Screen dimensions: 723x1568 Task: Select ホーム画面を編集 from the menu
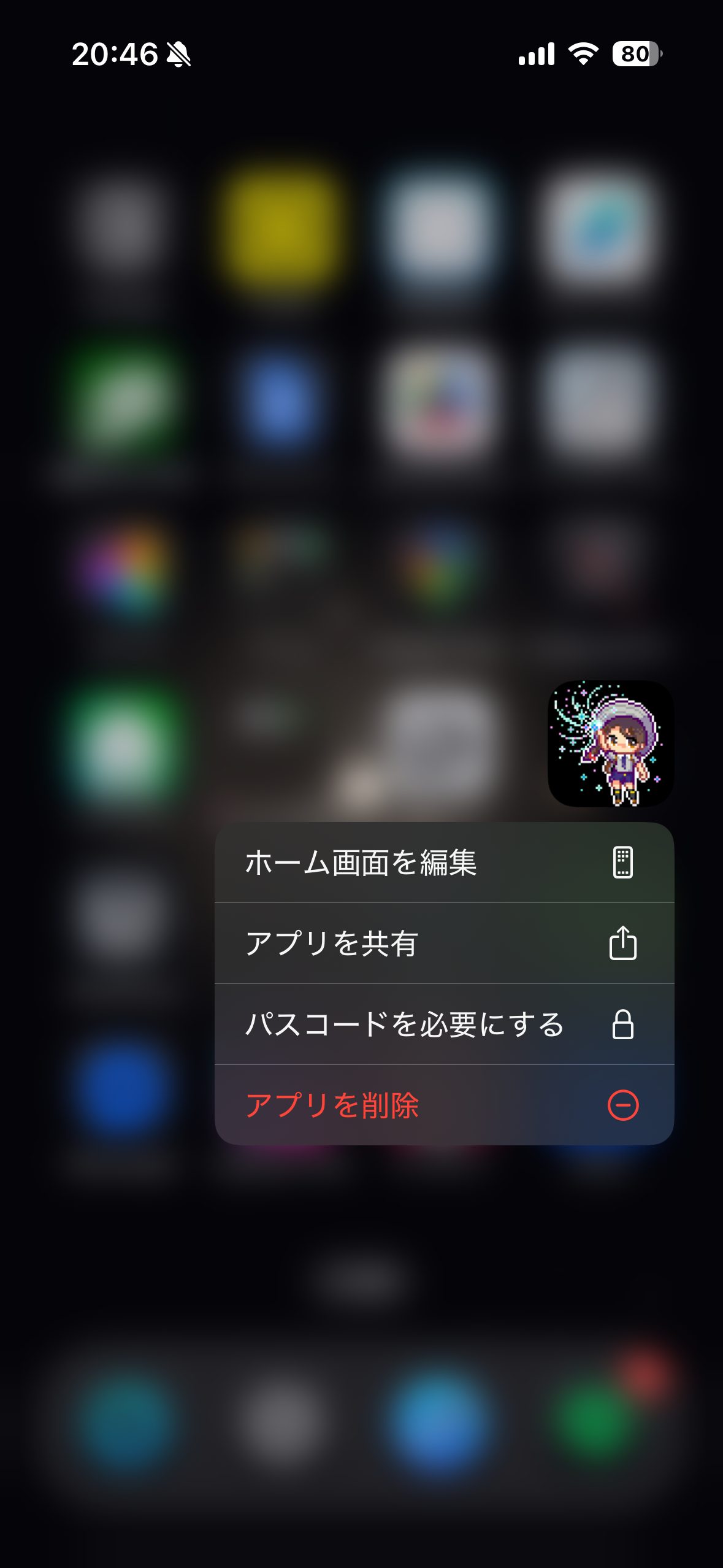tap(444, 863)
